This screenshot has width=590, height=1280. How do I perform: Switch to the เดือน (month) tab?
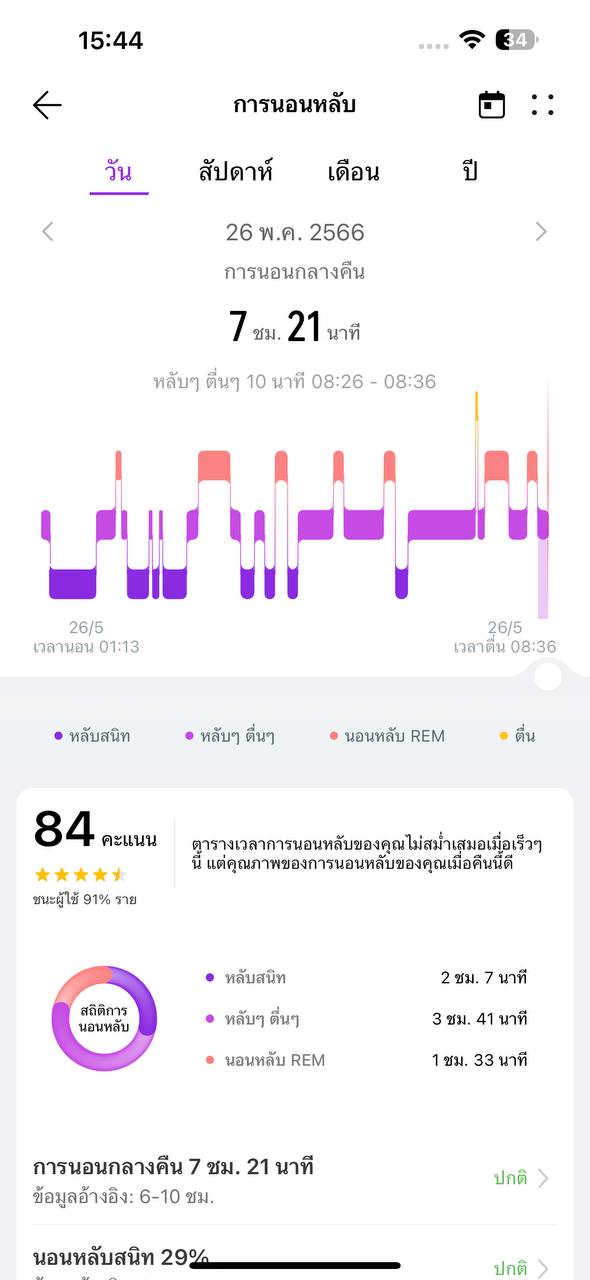click(x=353, y=172)
